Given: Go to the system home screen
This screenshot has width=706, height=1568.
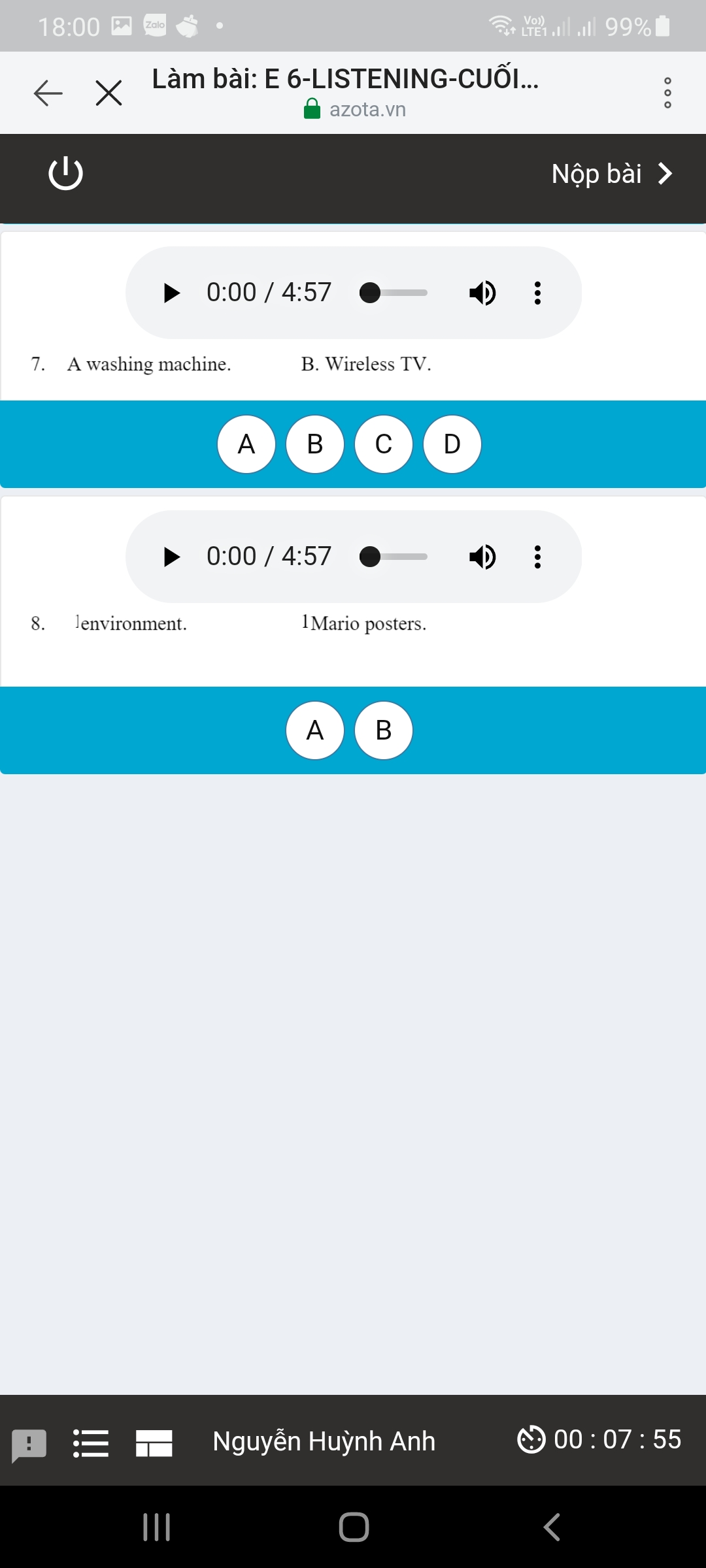Looking at the screenshot, I should coord(354,1527).
